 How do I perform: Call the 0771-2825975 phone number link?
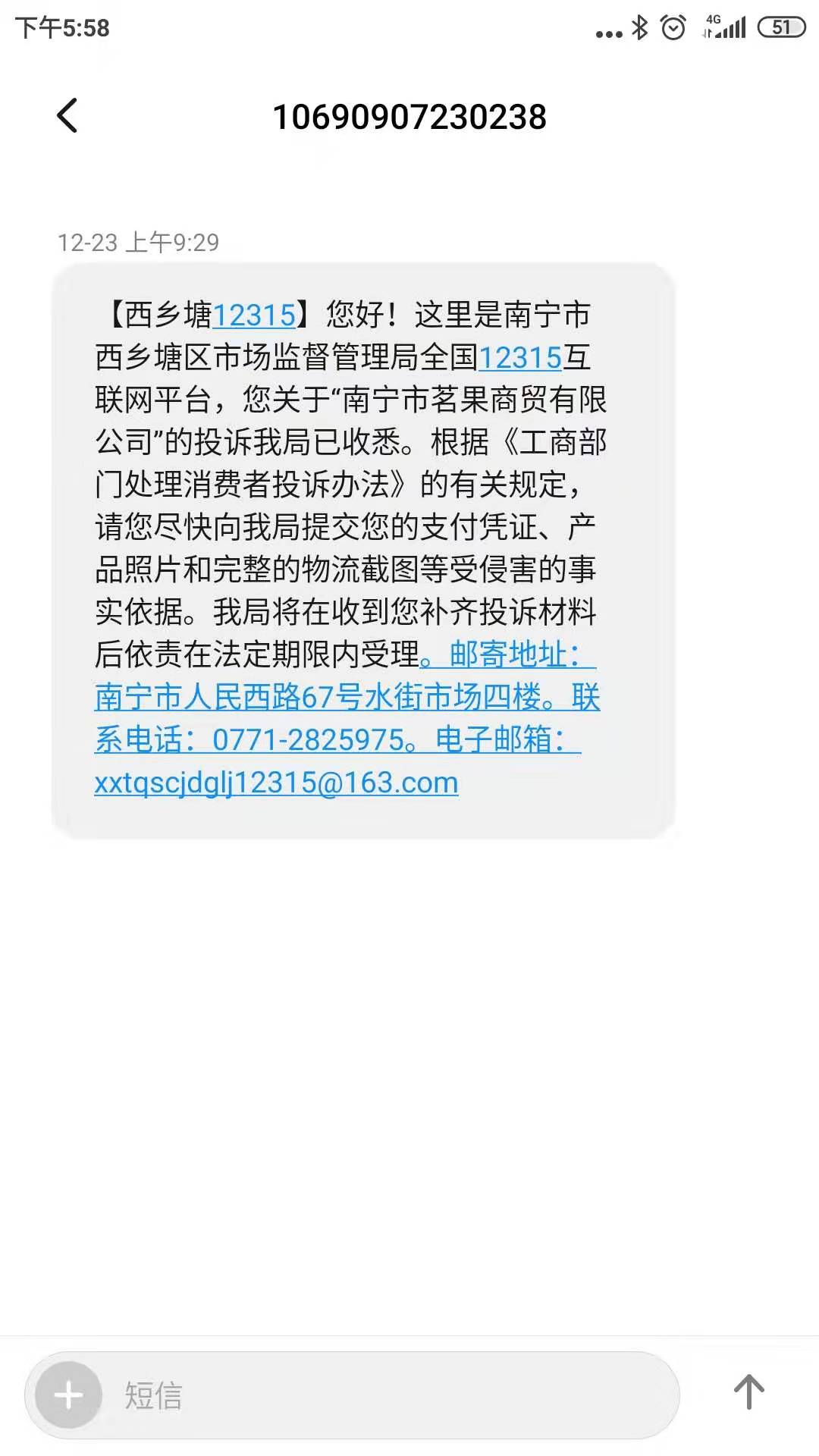(308, 740)
